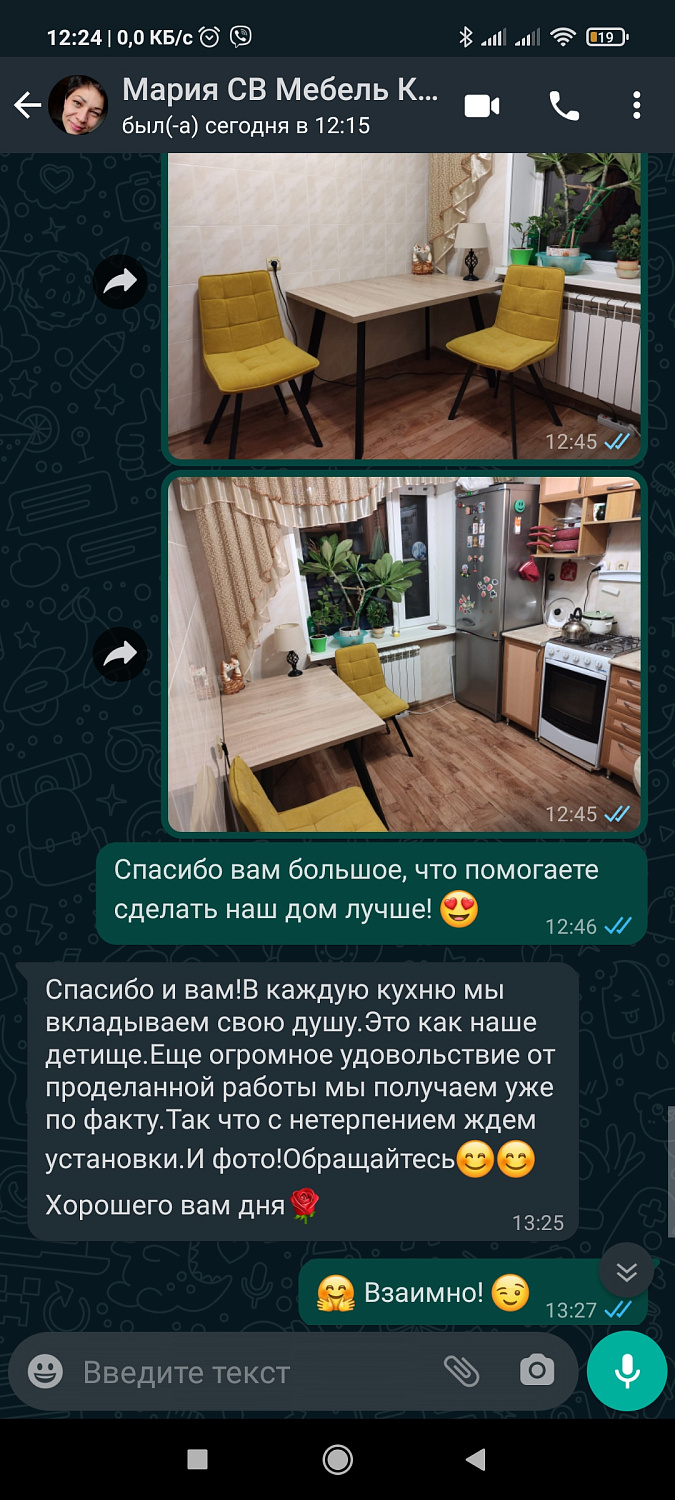
Task: Jump to the latest messages
Action: [x=627, y=1272]
